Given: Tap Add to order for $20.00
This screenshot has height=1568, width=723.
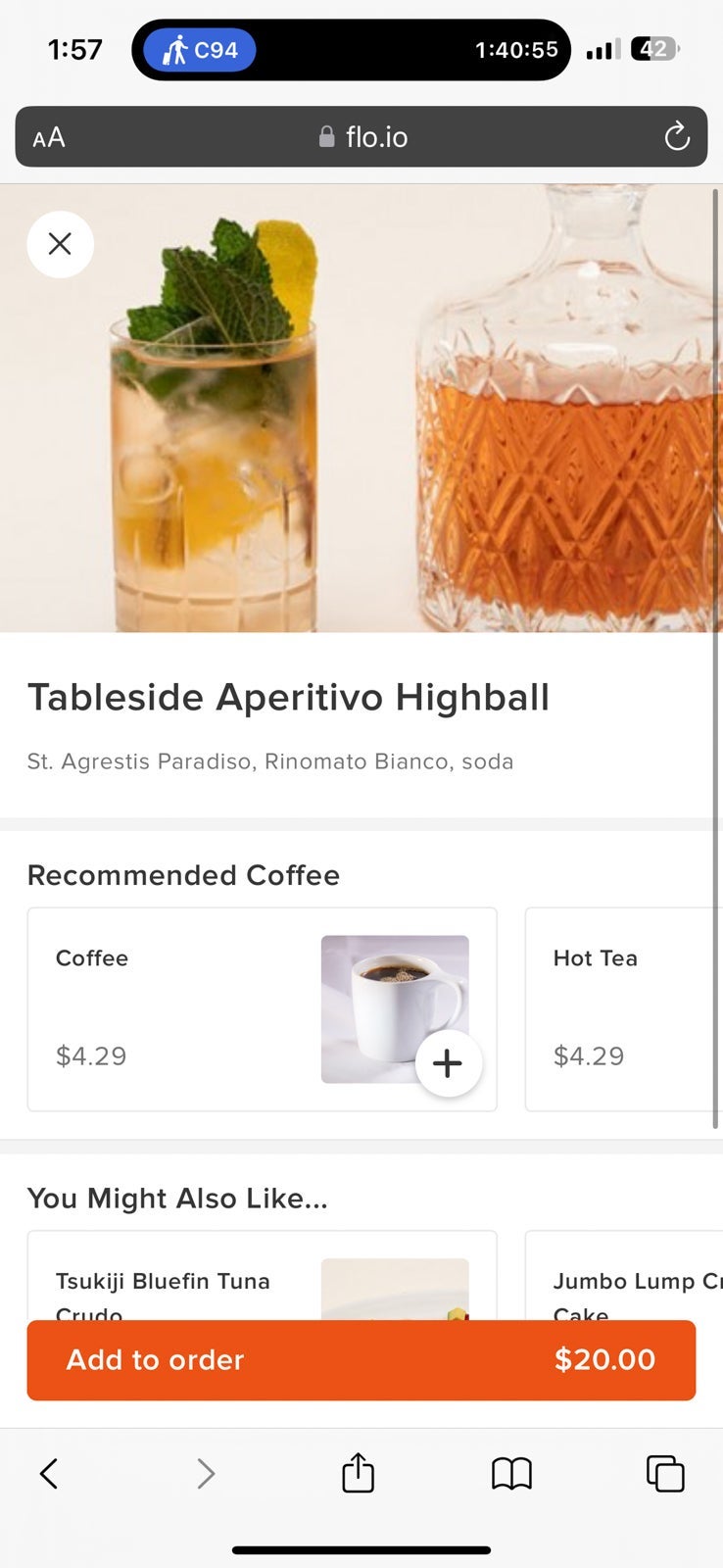Looking at the screenshot, I should pyautogui.click(x=361, y=1359).
